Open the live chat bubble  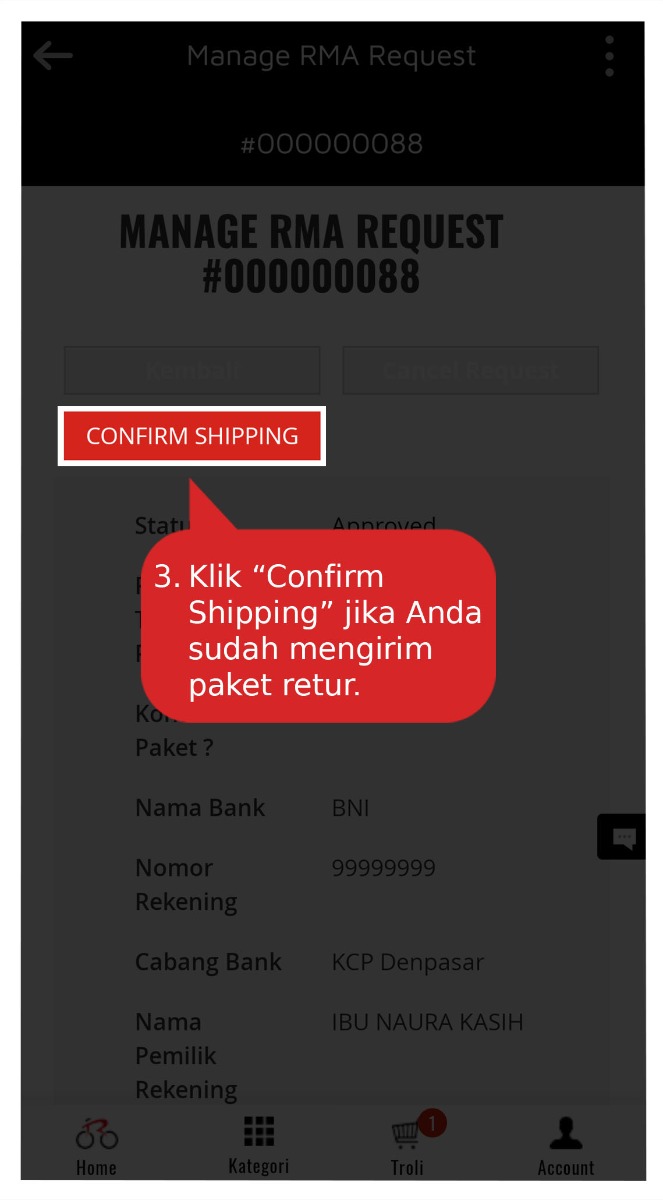click(624, 837)
